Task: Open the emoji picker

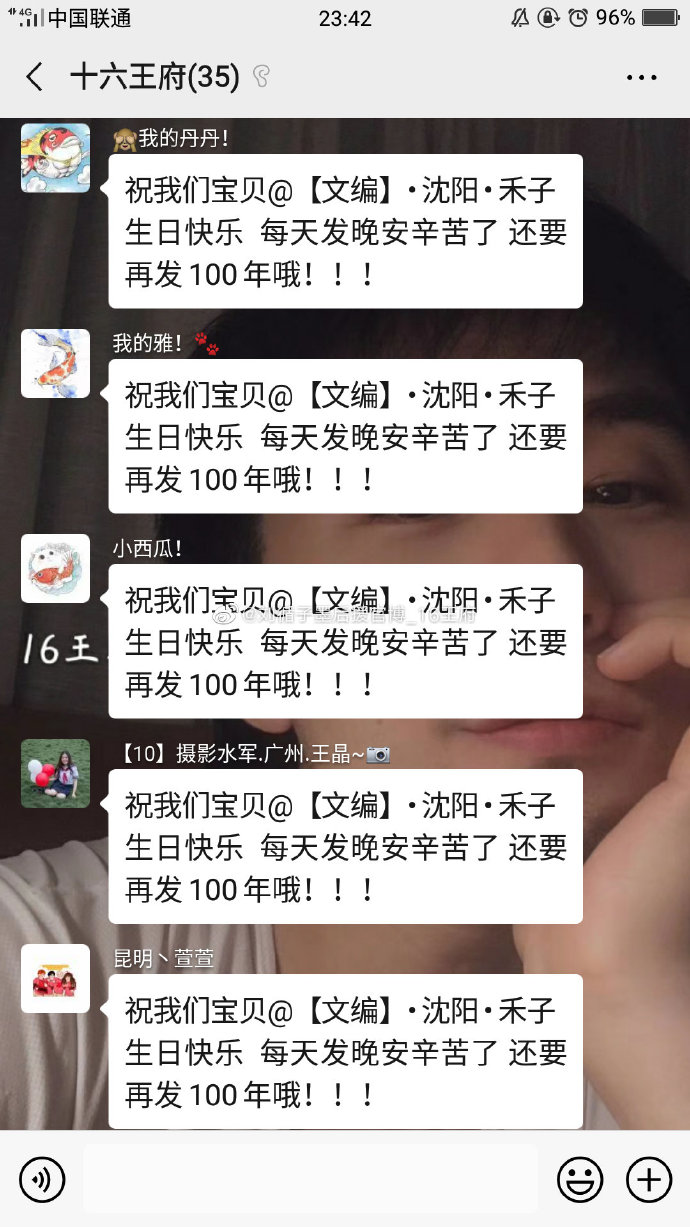Action: tap(580, 1179)
